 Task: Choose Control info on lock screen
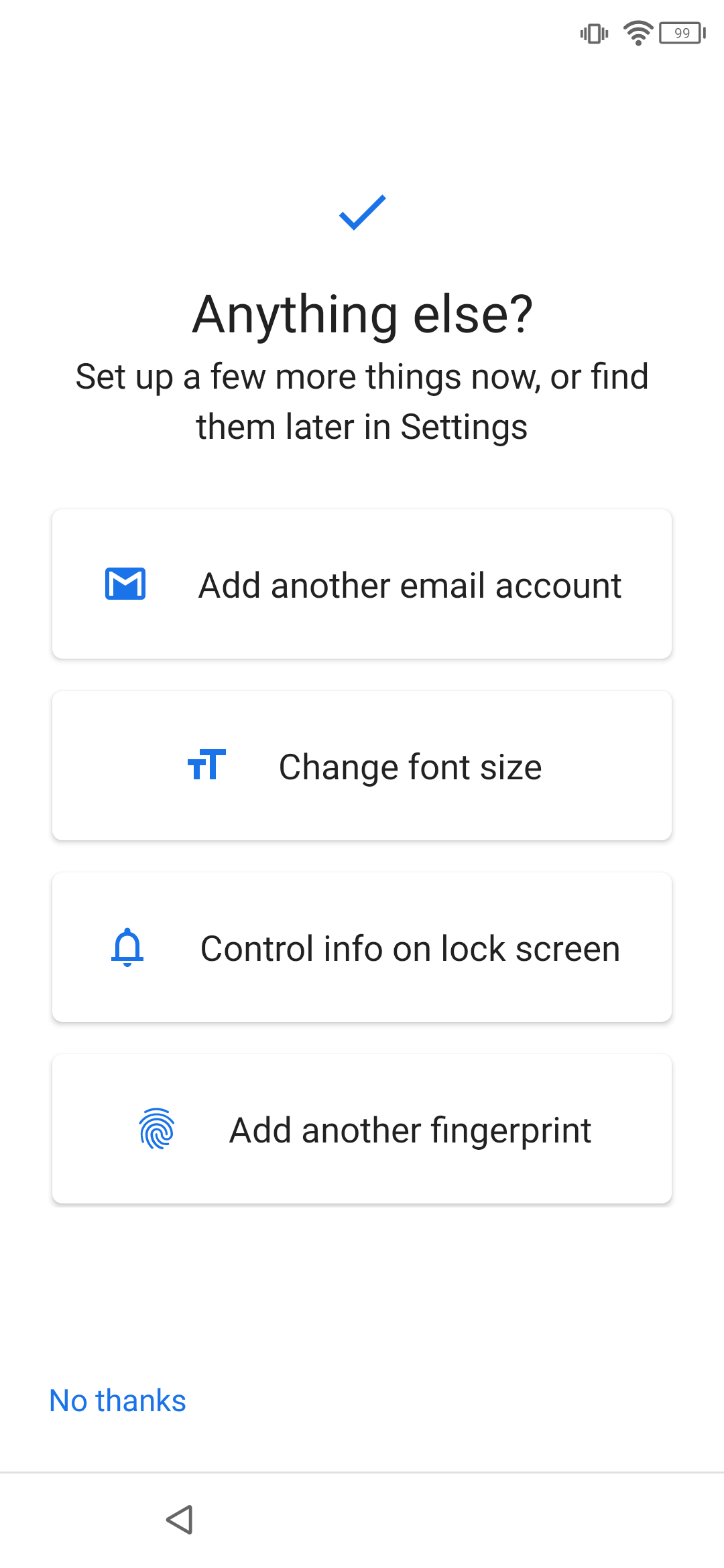pos(362,948)
